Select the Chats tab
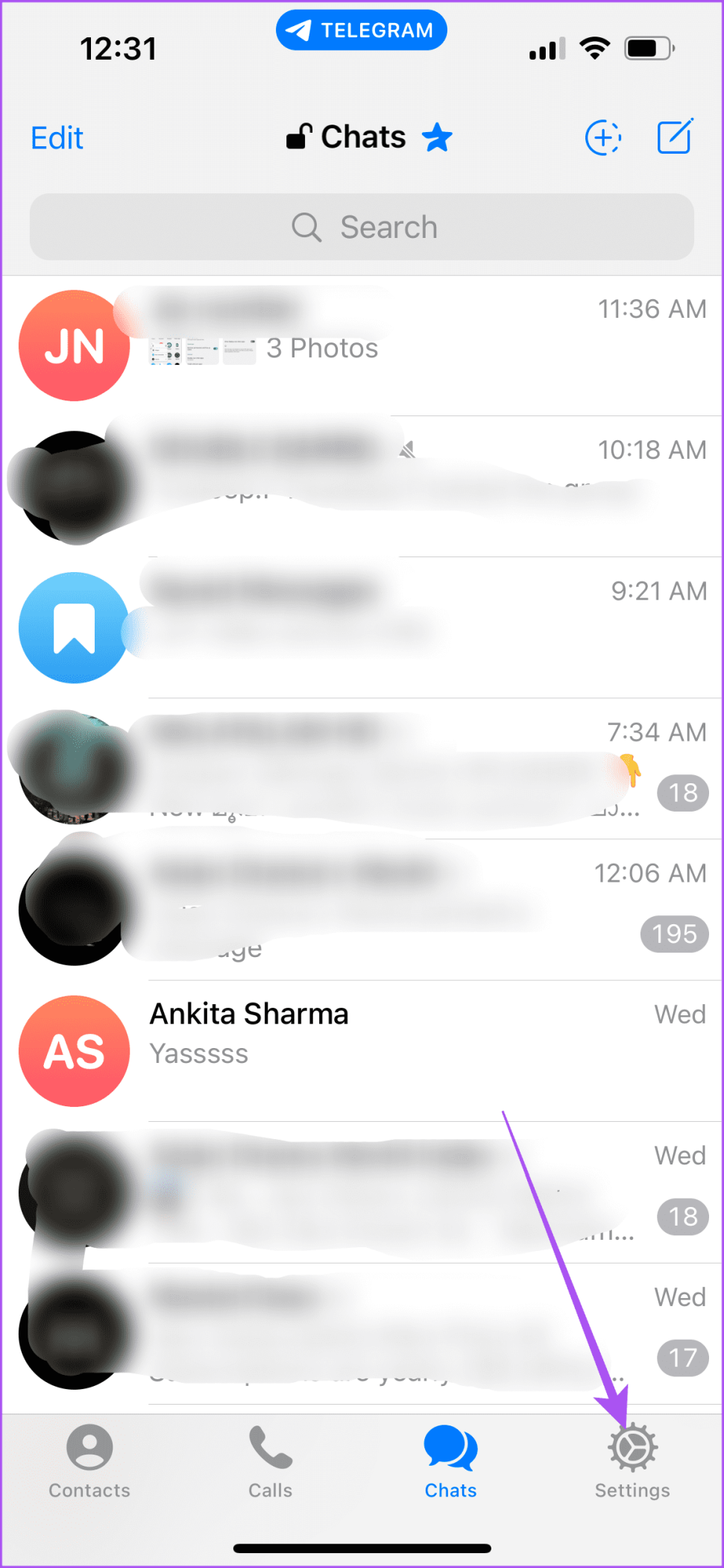724x1568 pixels. [x=450, y=1461]
